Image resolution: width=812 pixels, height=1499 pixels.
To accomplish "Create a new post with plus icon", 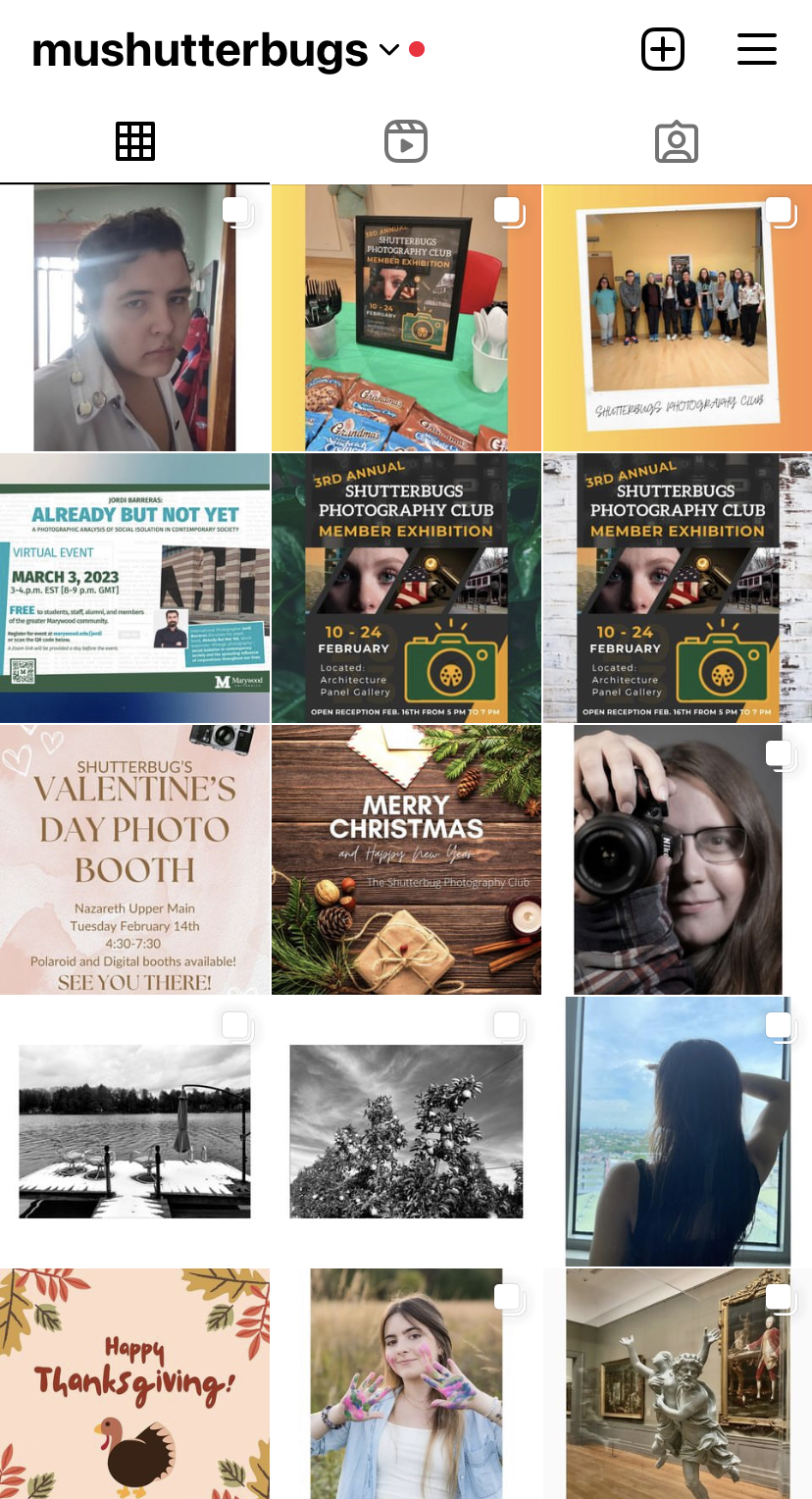I will [x=663, y=49].
